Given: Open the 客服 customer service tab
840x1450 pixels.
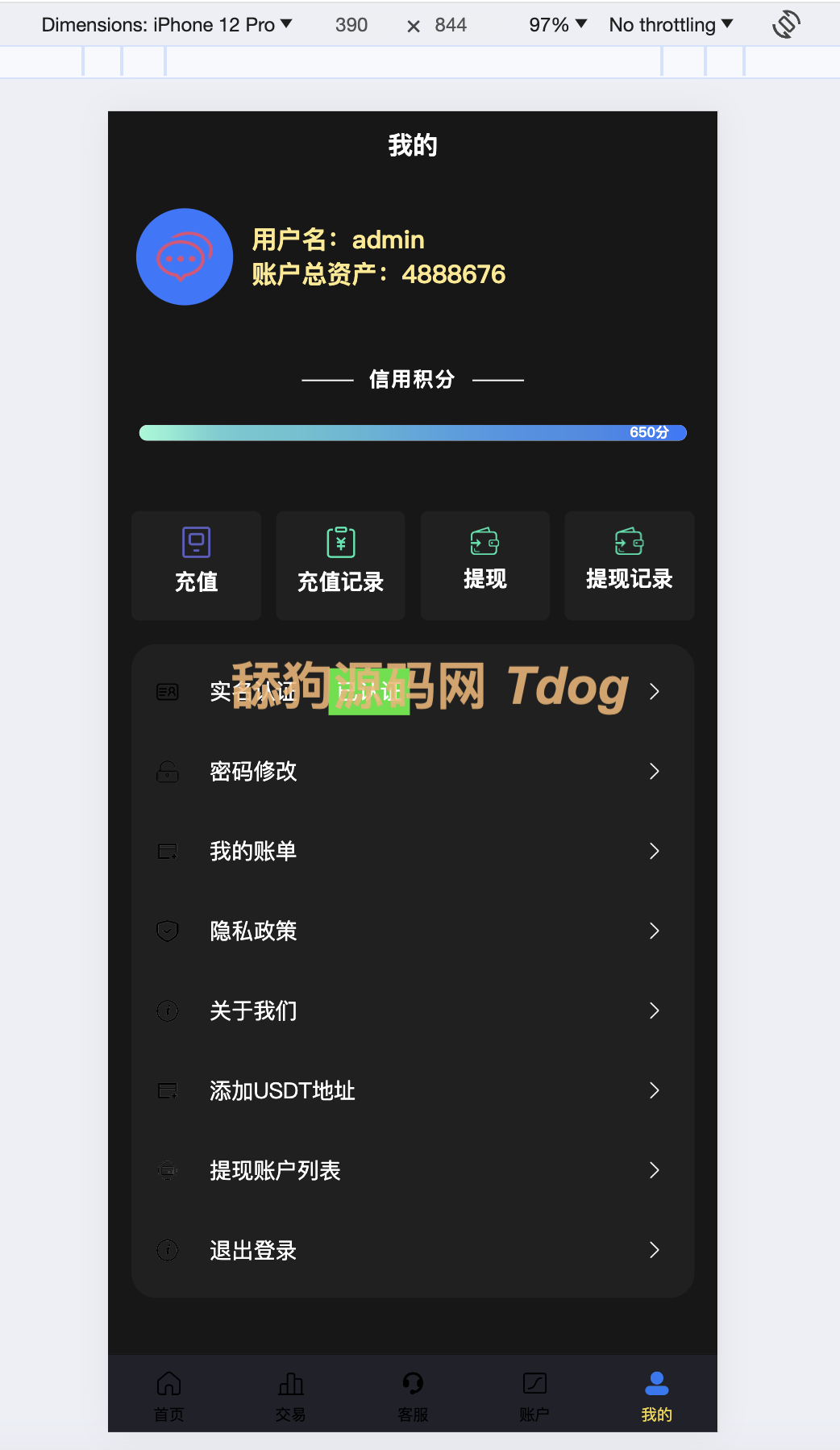Looking at the screenshot, I should tap(413, 1395).
